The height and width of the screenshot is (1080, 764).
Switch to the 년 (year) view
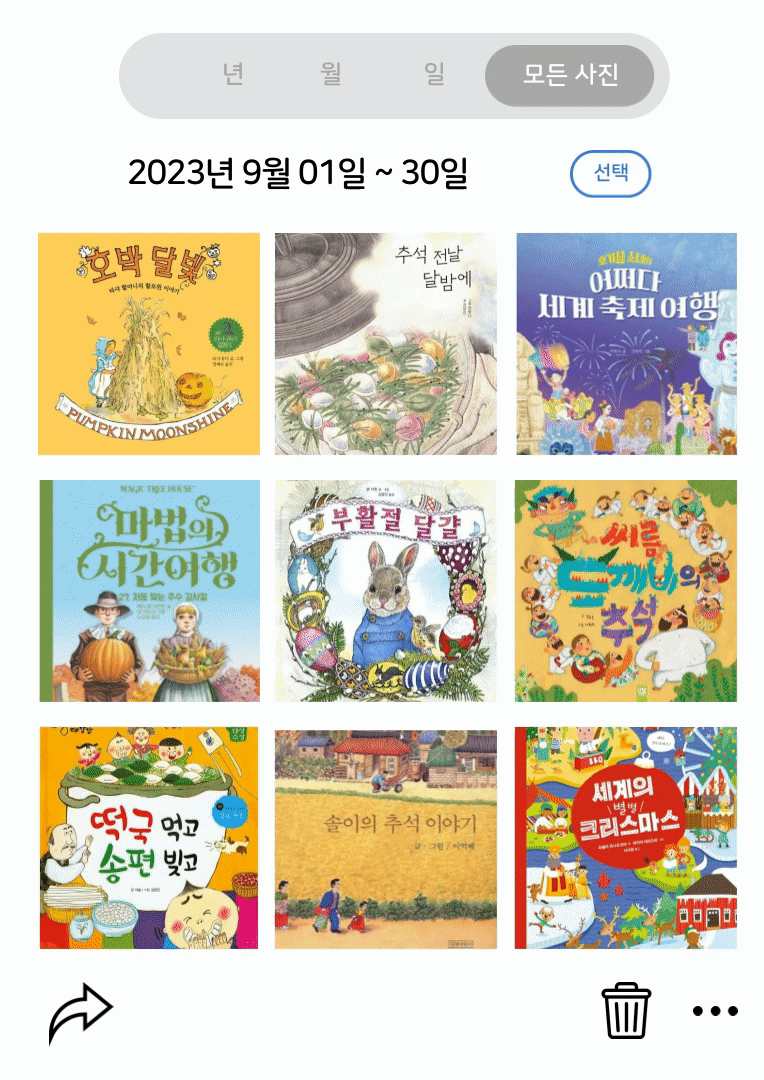(234, 75)
